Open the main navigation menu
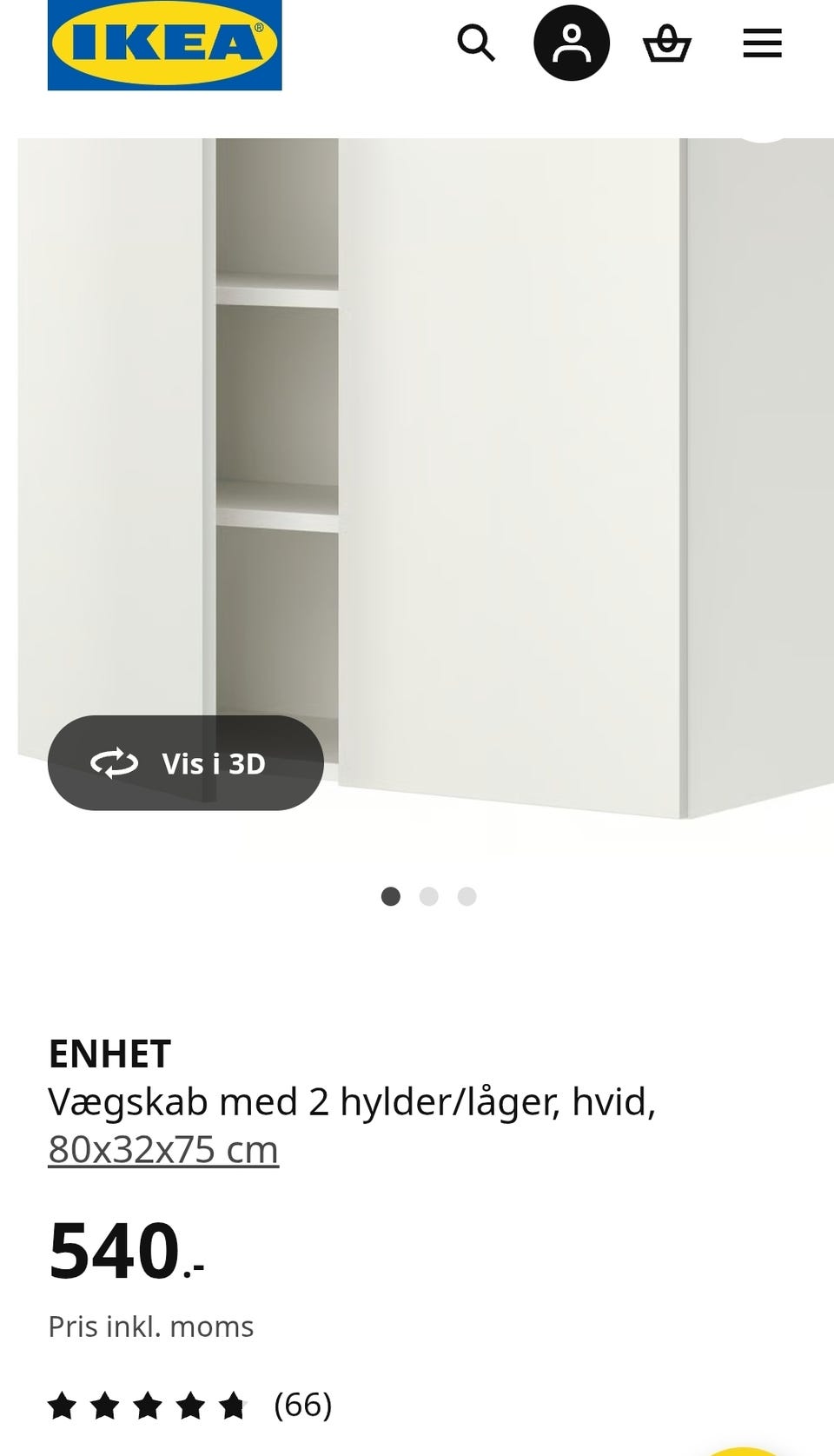The height and width of the screenshot is (1456, 834). coord(762,43)
